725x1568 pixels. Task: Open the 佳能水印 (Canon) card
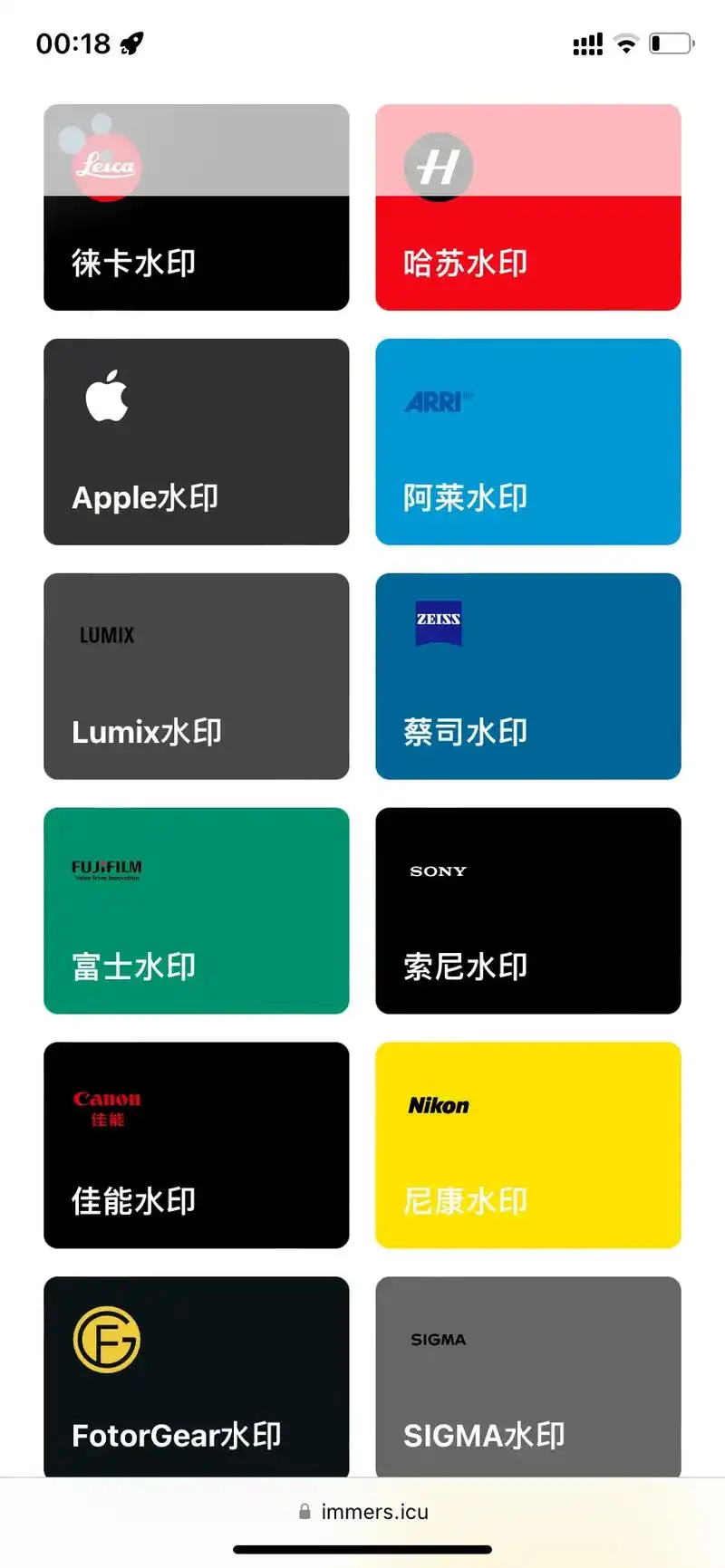point(196,1146)
